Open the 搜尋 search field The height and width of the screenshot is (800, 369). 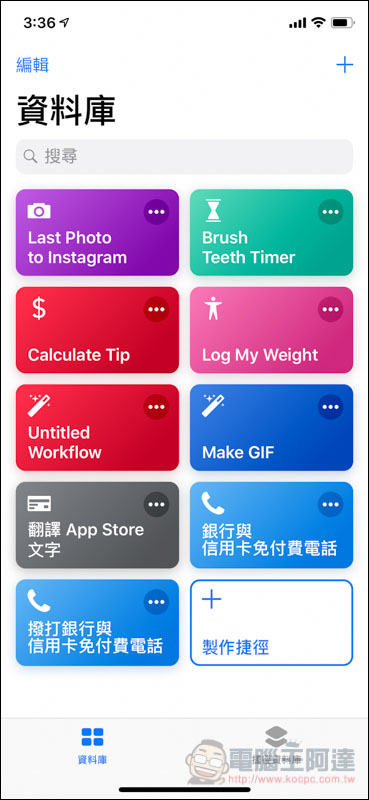[x=184, y=157]
